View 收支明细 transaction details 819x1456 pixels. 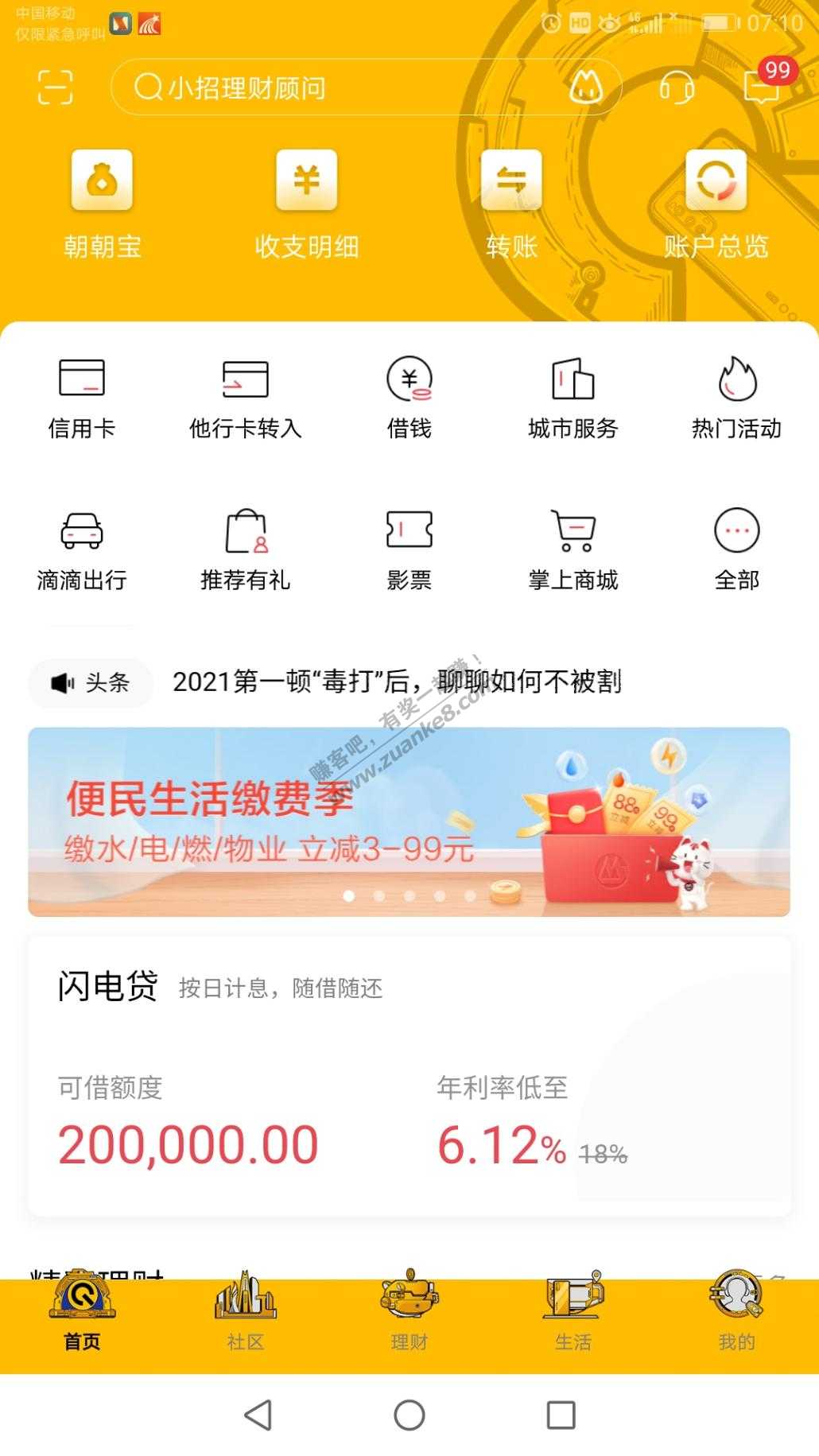[x=307, y=204]
